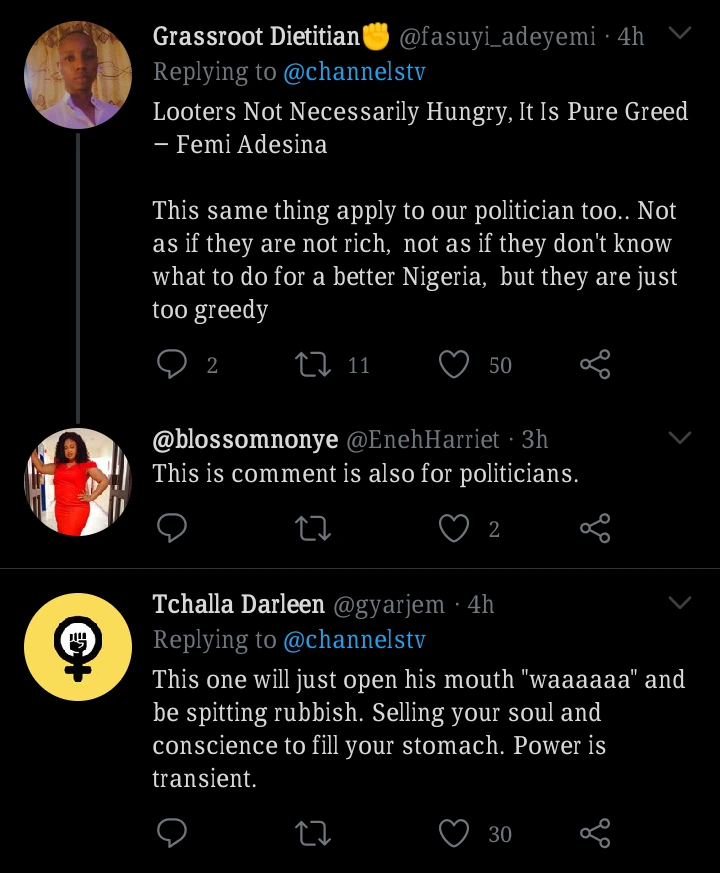Share @blossomnonye's tweet

point(595,528)
